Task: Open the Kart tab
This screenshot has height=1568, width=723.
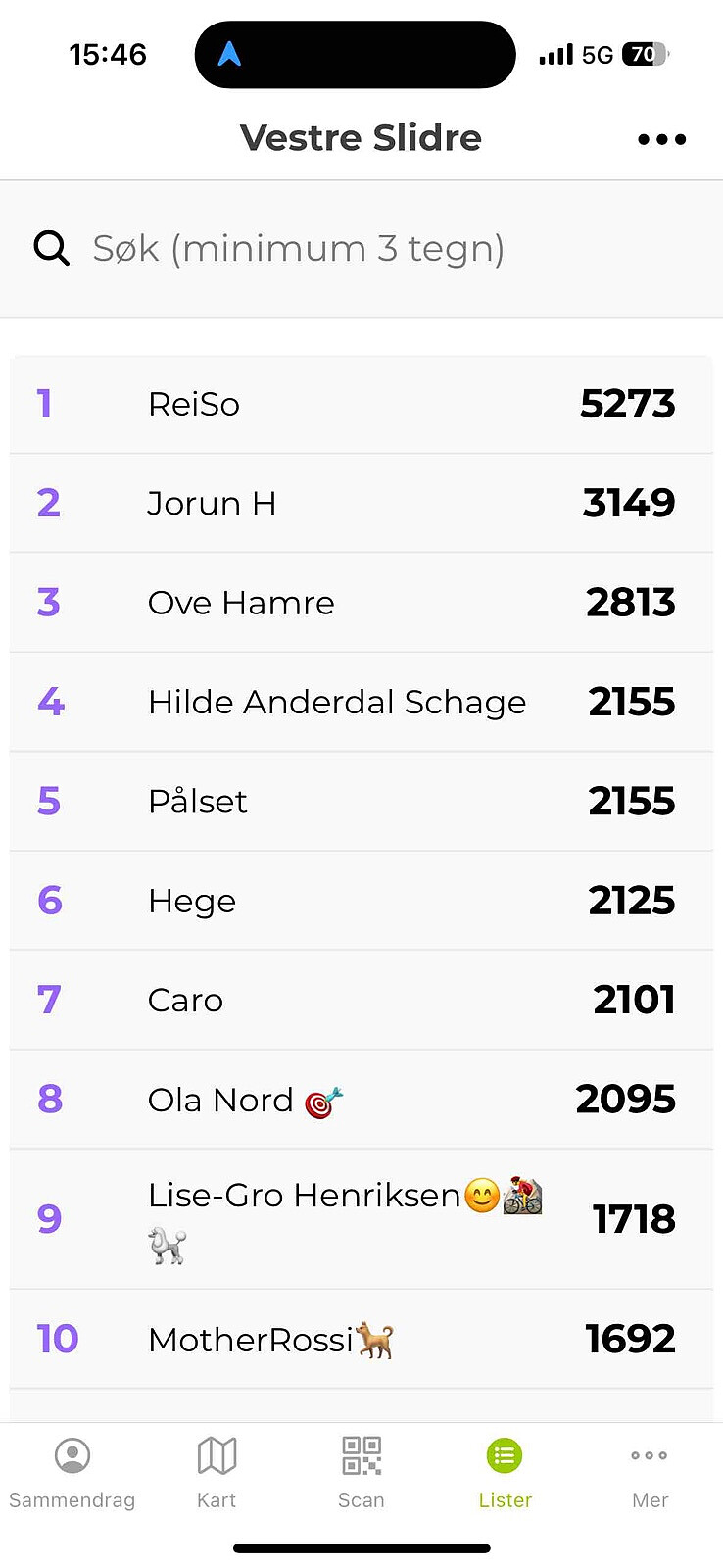Action: [217, 1473]
